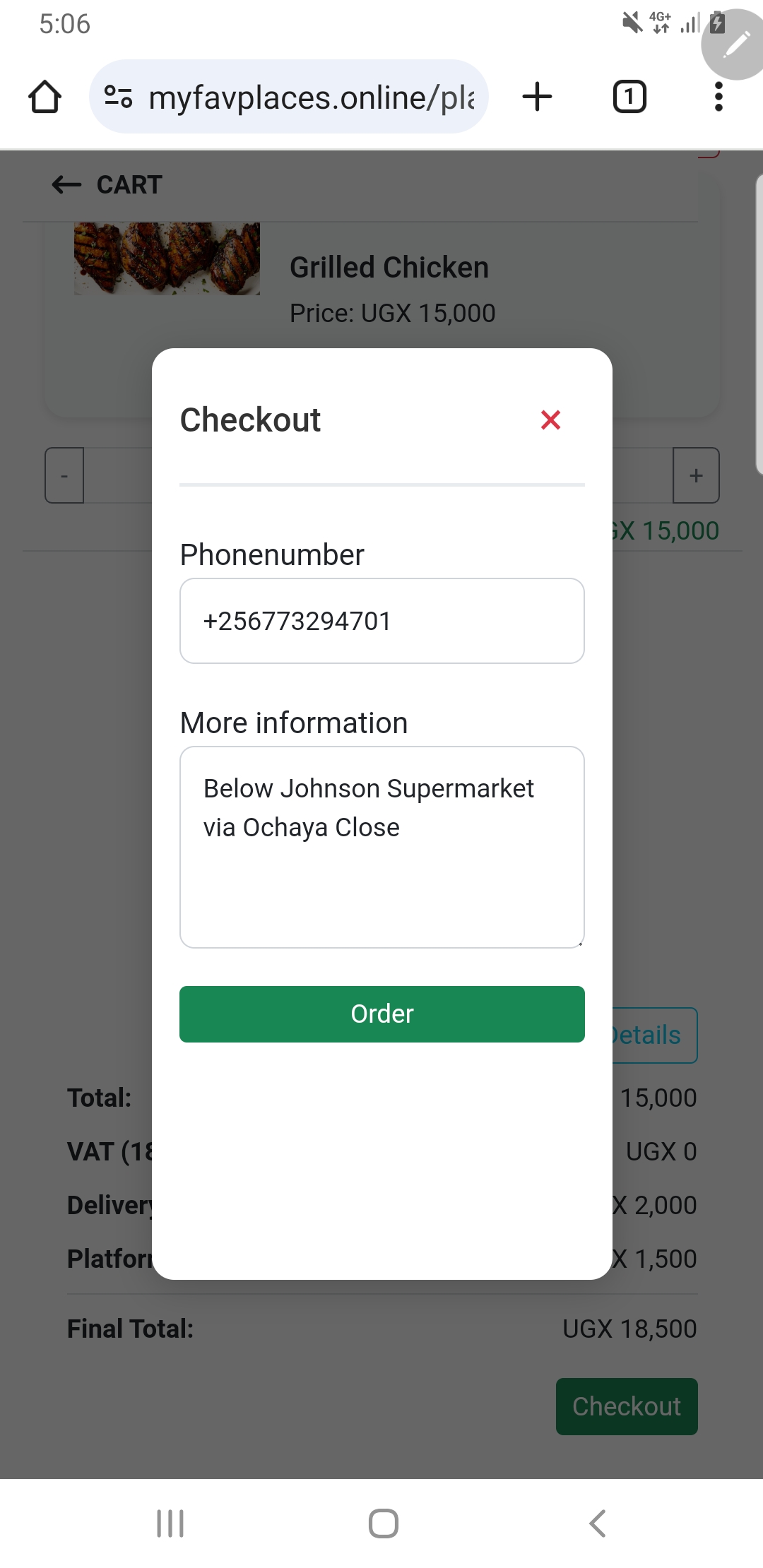Image resolution: width=763 pixels, height=1568 pixels.
Task: Increase item quantity with the plus stepper
Action: point(695,475)
